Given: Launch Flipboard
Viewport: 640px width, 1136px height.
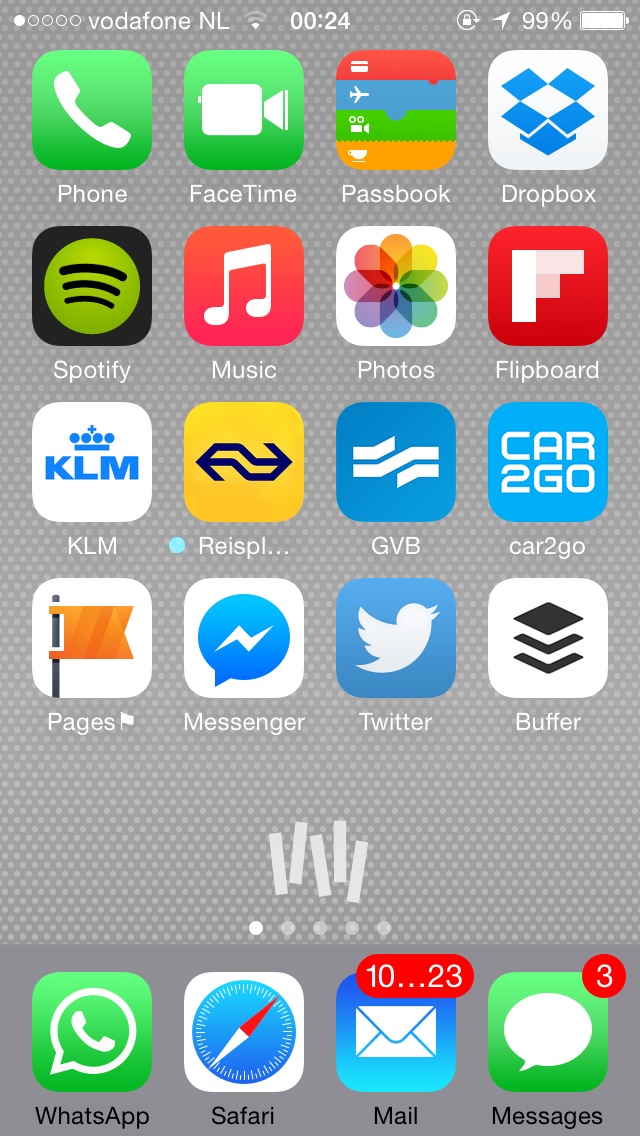Looking at the screenshot, I should 548,286.
